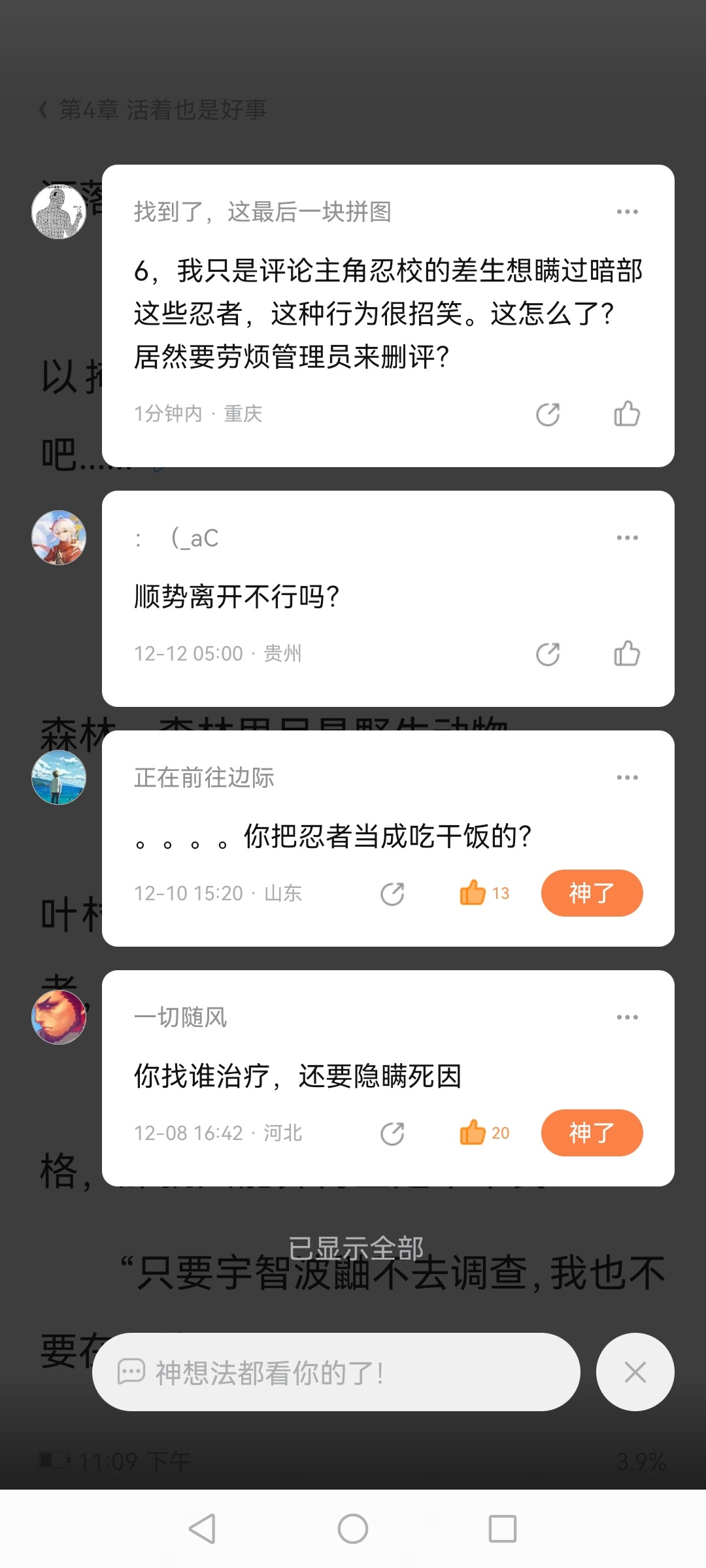Viewport: 706px width, 1568px height.
Task: Open overflow menu on 一切随风 comment
Action: 627,1017
